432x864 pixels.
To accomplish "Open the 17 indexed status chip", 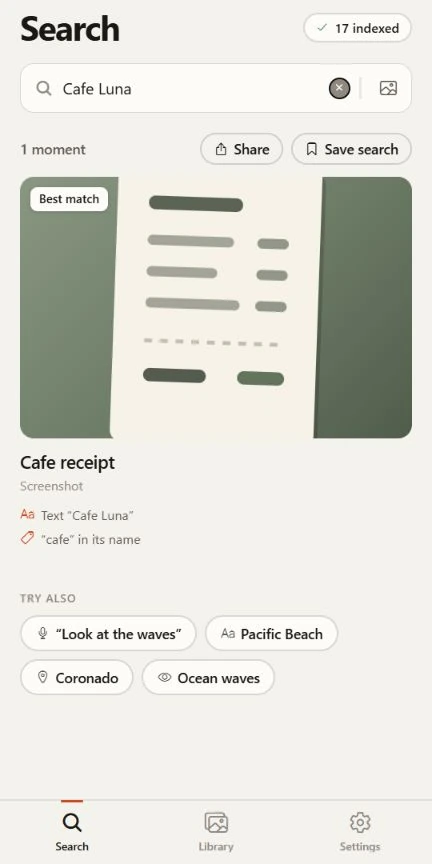I will pyautogui.click(x=358, y=28).
